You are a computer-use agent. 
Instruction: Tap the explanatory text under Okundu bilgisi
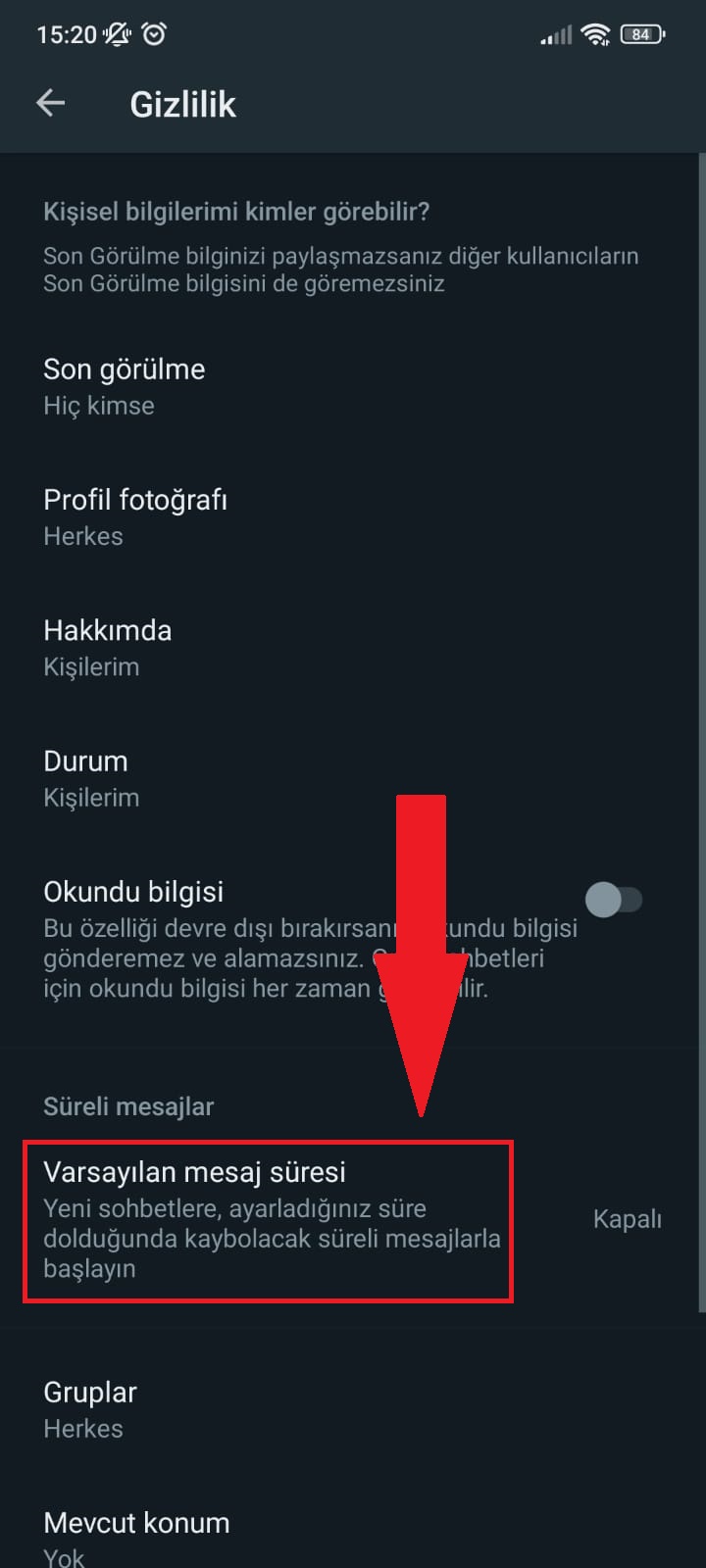coord(294,957)
